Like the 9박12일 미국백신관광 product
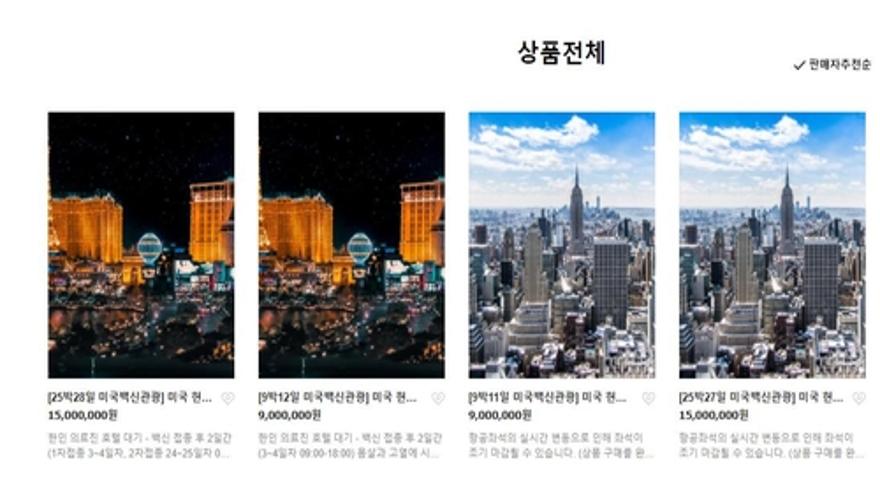The width and height of the screenshot is (880, 495). [437, 398]
